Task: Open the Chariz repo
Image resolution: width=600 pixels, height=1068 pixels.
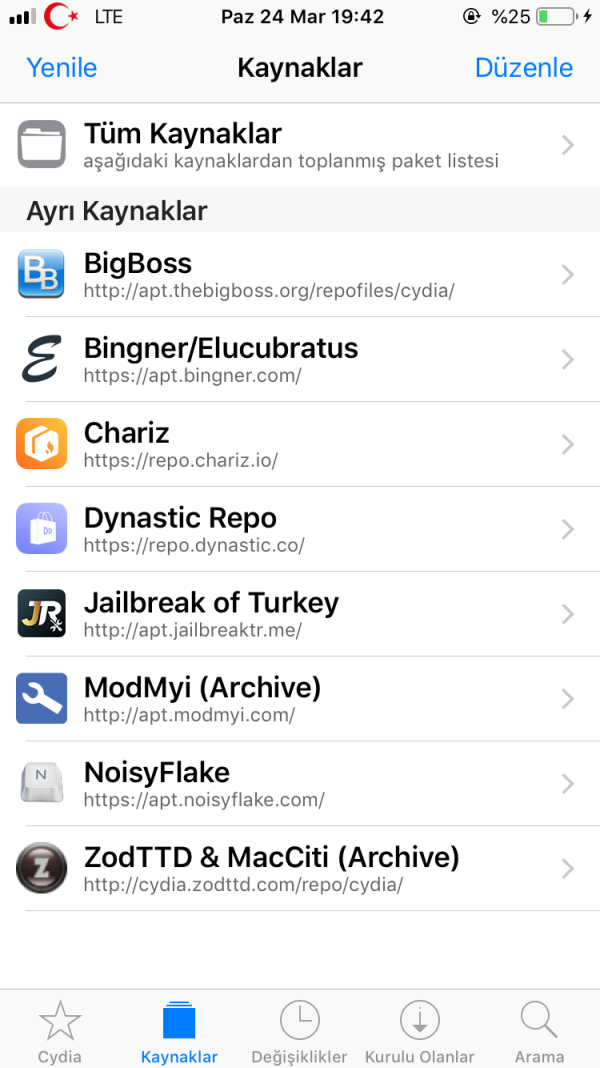Action: [x=300, y=444]
